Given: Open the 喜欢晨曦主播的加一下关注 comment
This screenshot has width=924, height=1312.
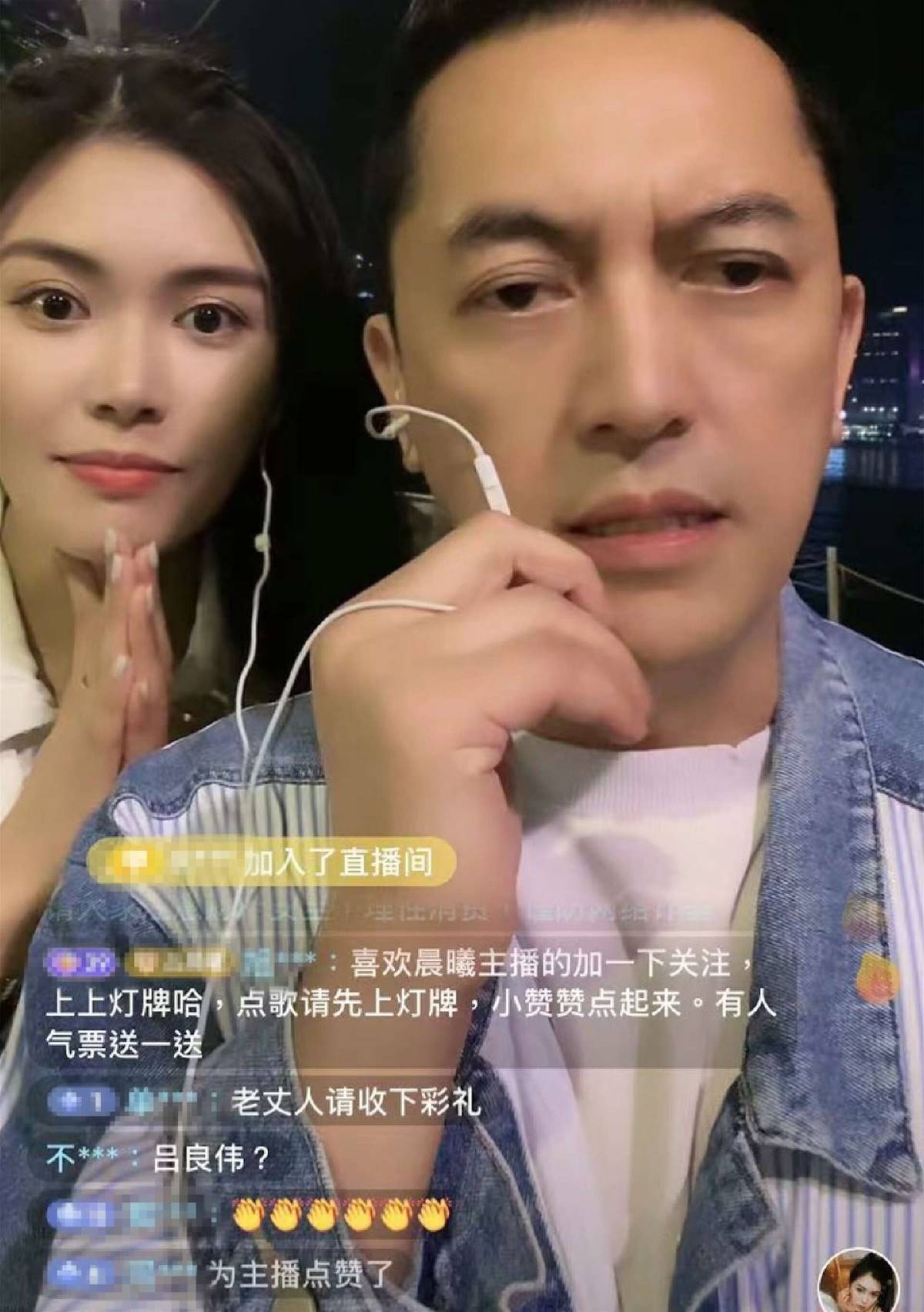Looking at the screenshot, I should tap(400, 1003).
